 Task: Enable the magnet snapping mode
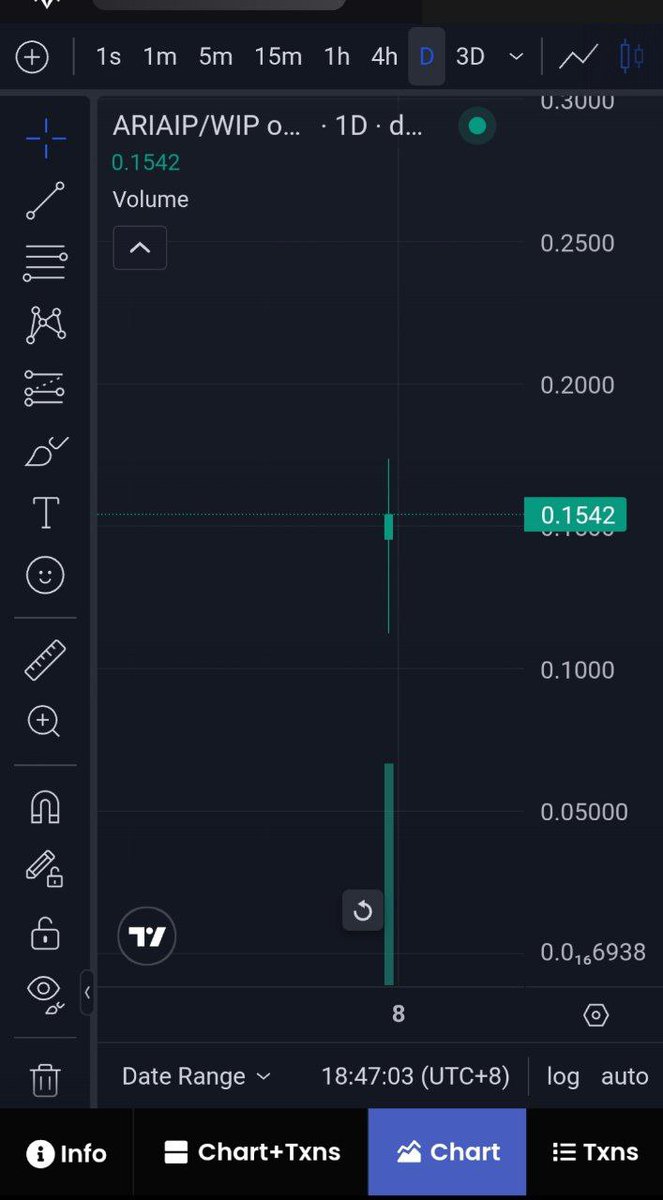click(45, 807)
